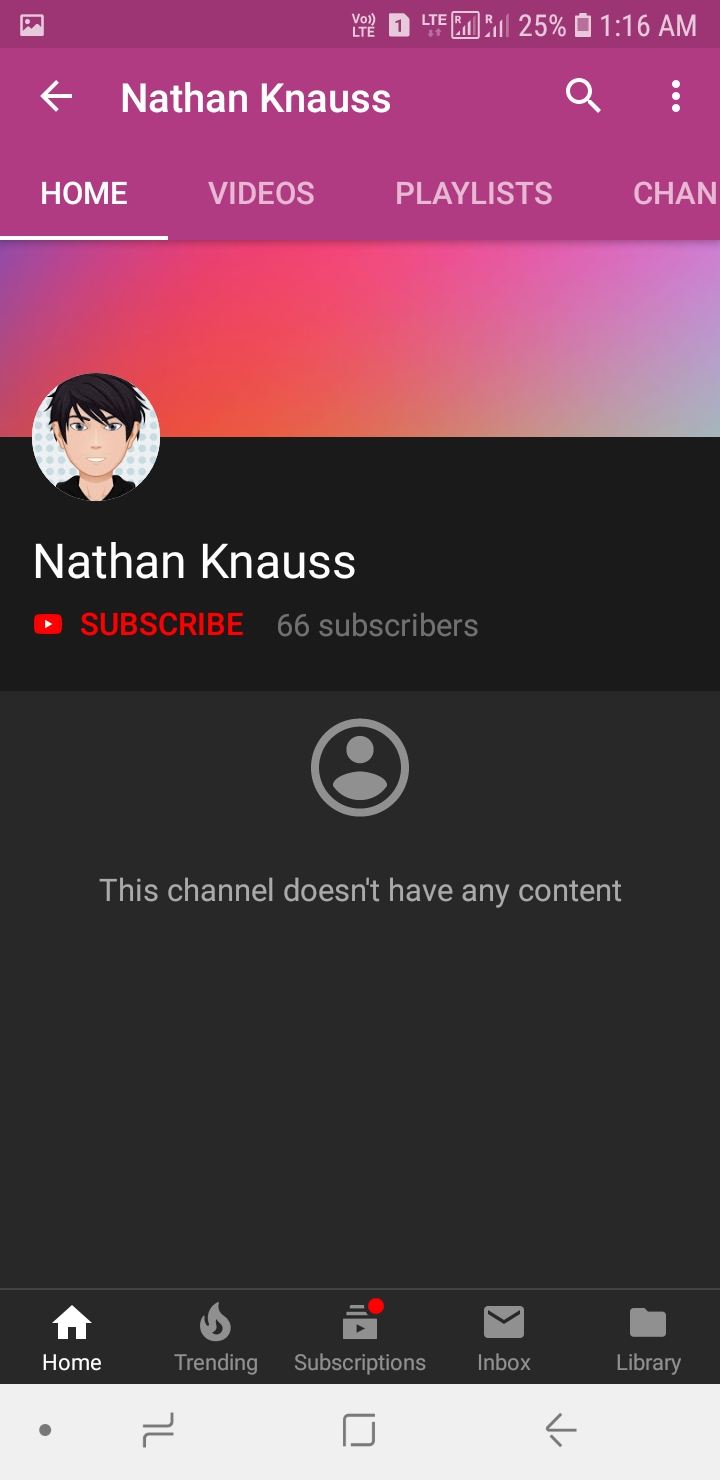Switch to the VIDEOS tab

tap(261, 193)
